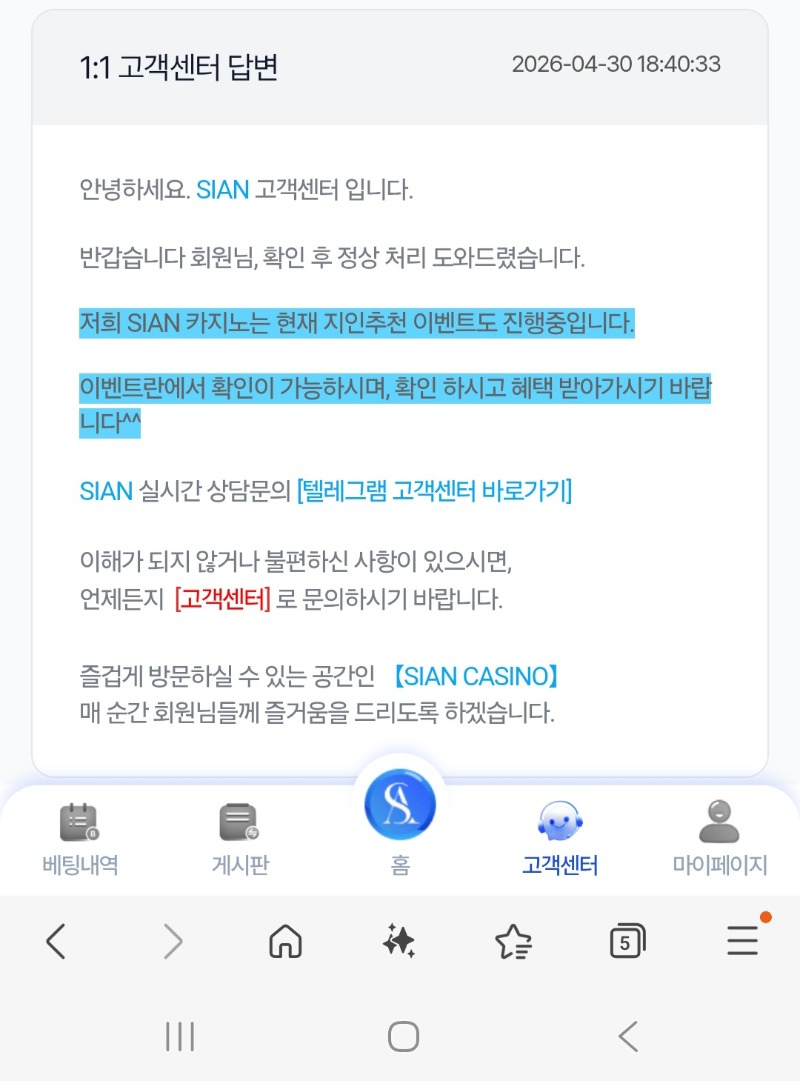Open the browser hamburger menu
This screenshot has height=1081, width=800.
point(742,941)
